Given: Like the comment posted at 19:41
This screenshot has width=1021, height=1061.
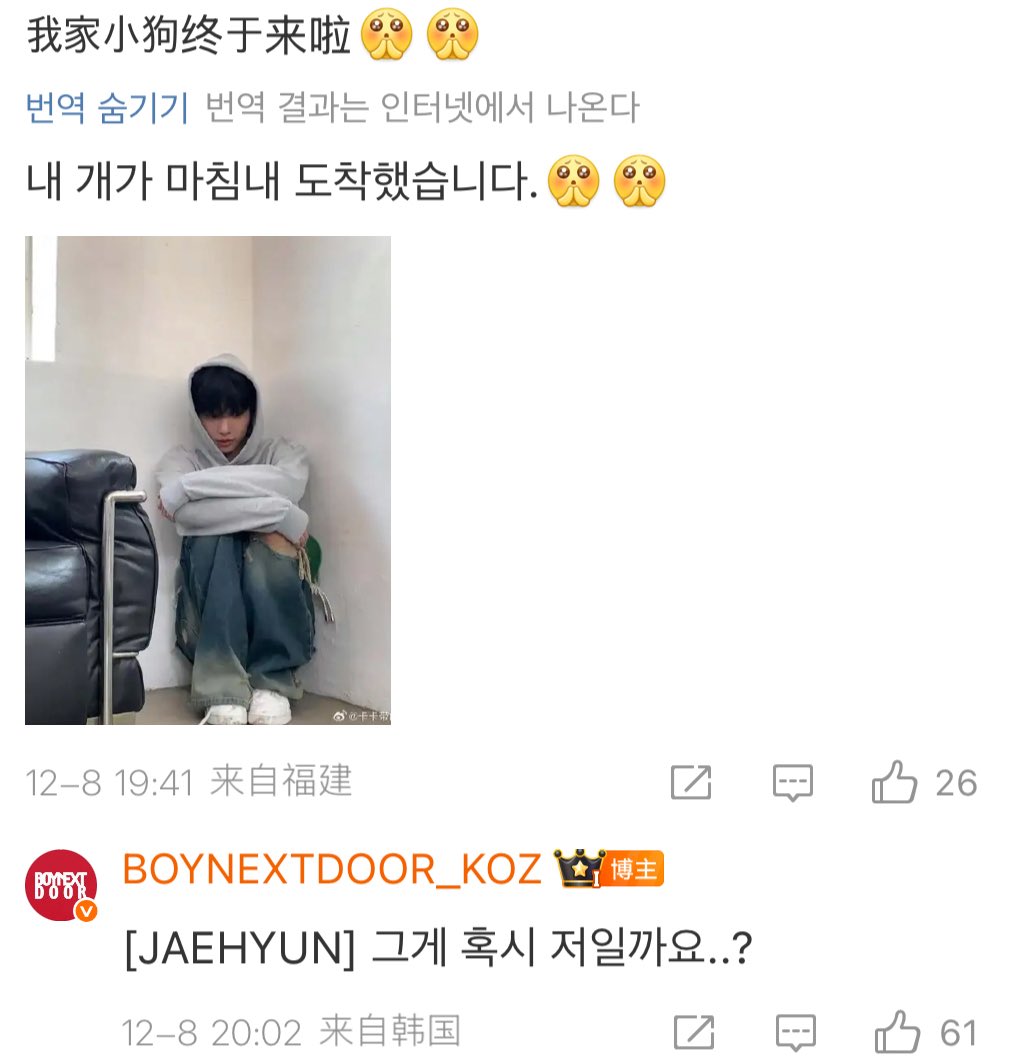Looking at the screenshot, I should click(895, 783).
